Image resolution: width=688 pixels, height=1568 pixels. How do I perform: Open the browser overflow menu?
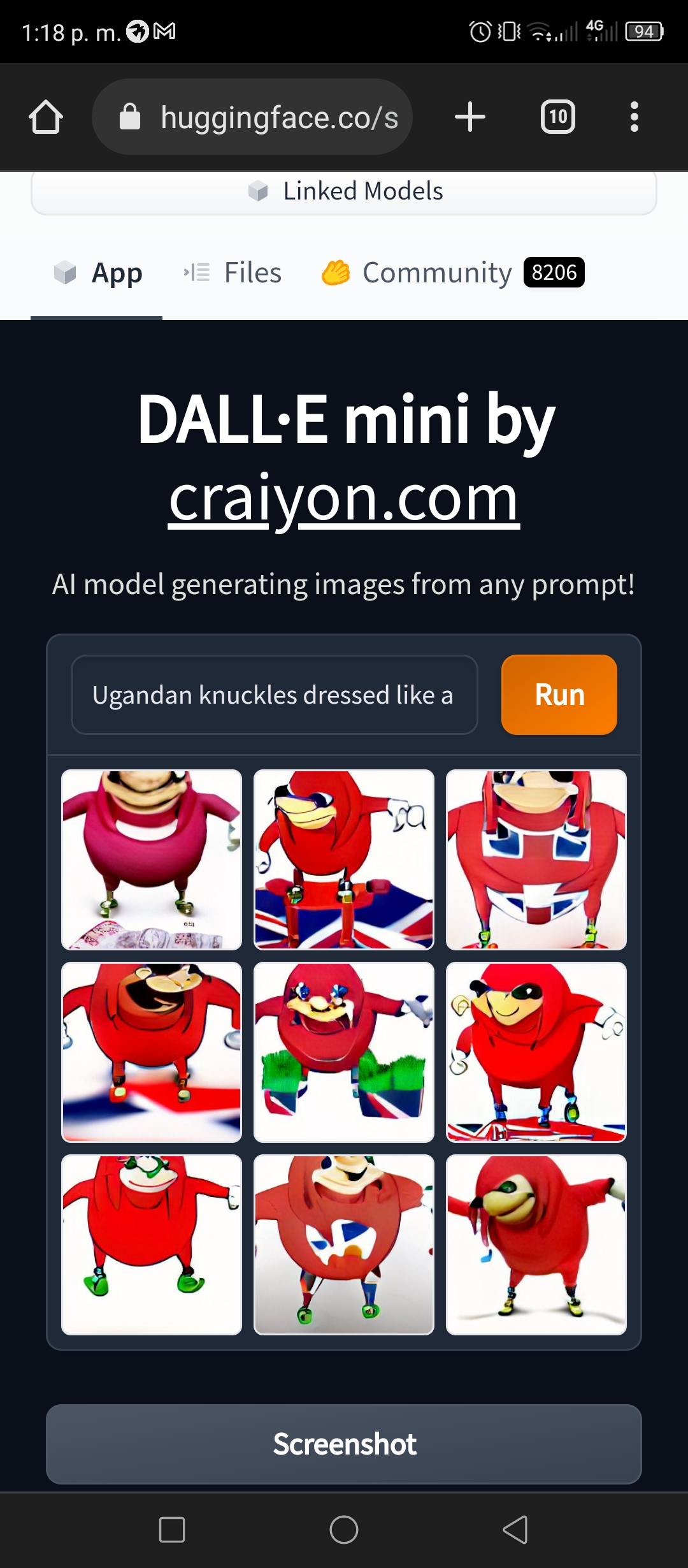tap(634, 117)
